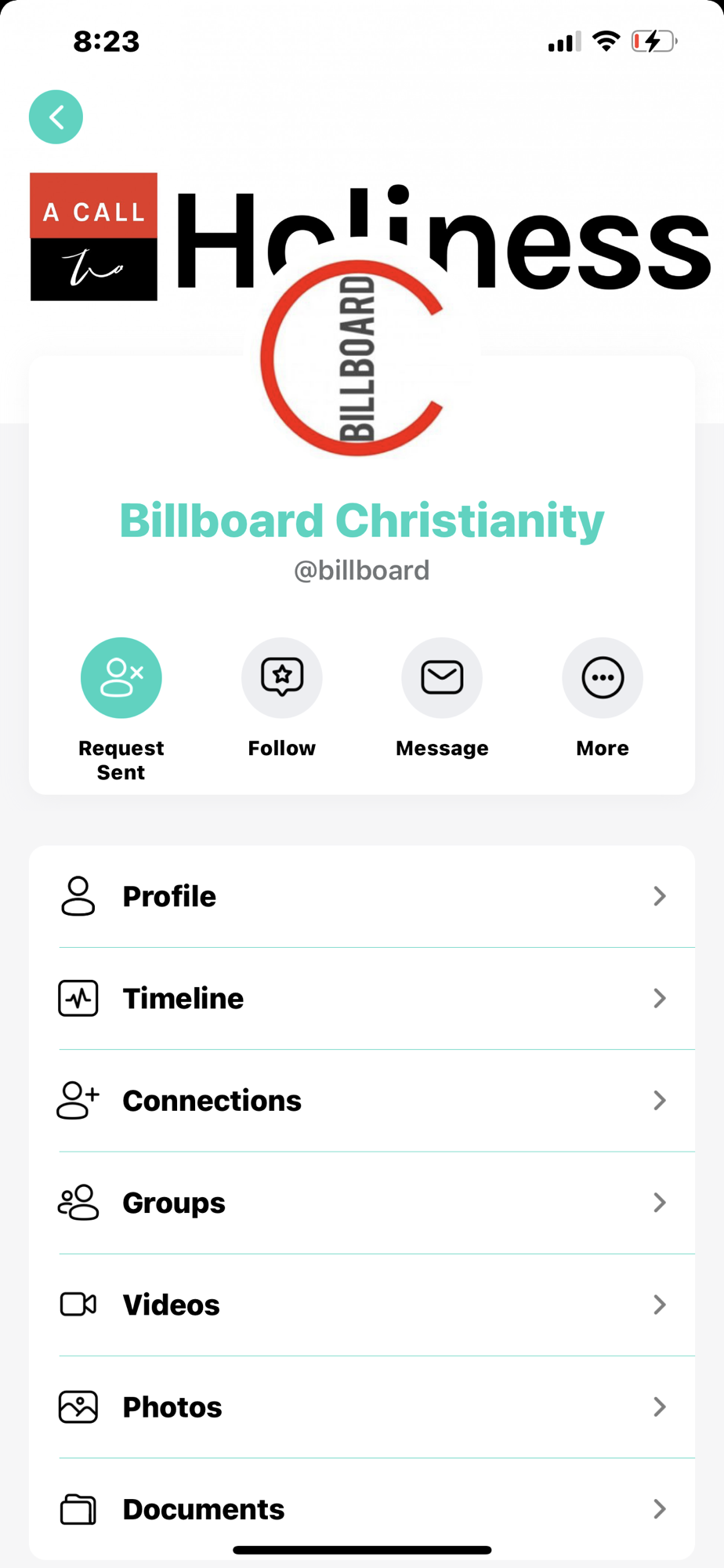Open Connections list
This screenshot has height=1568, width=724.
click(x=362, y=1101)
